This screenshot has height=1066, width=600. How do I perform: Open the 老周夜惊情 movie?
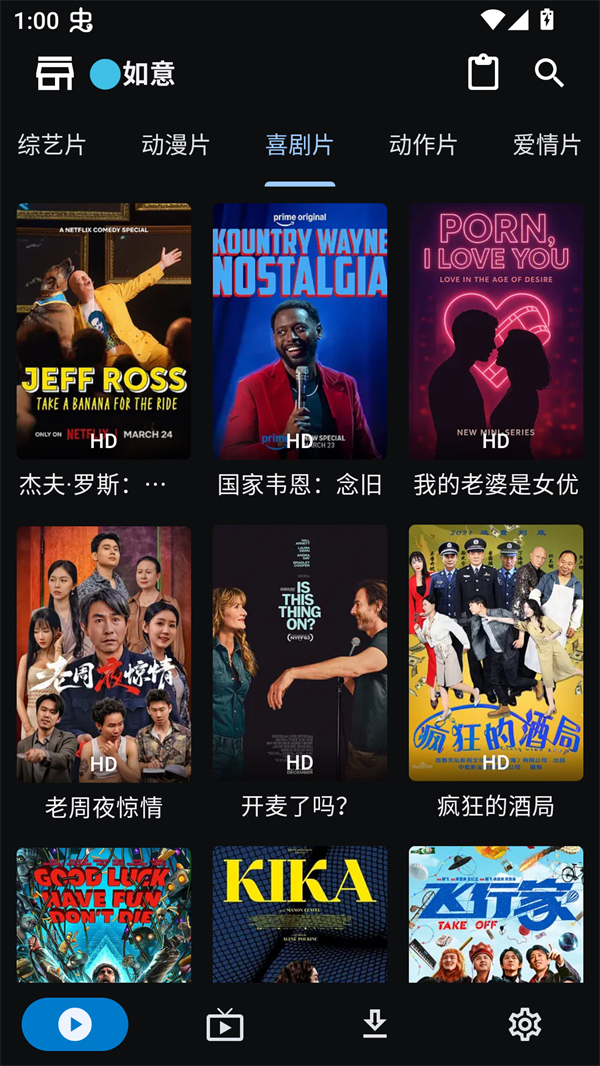tap(104, 653)
